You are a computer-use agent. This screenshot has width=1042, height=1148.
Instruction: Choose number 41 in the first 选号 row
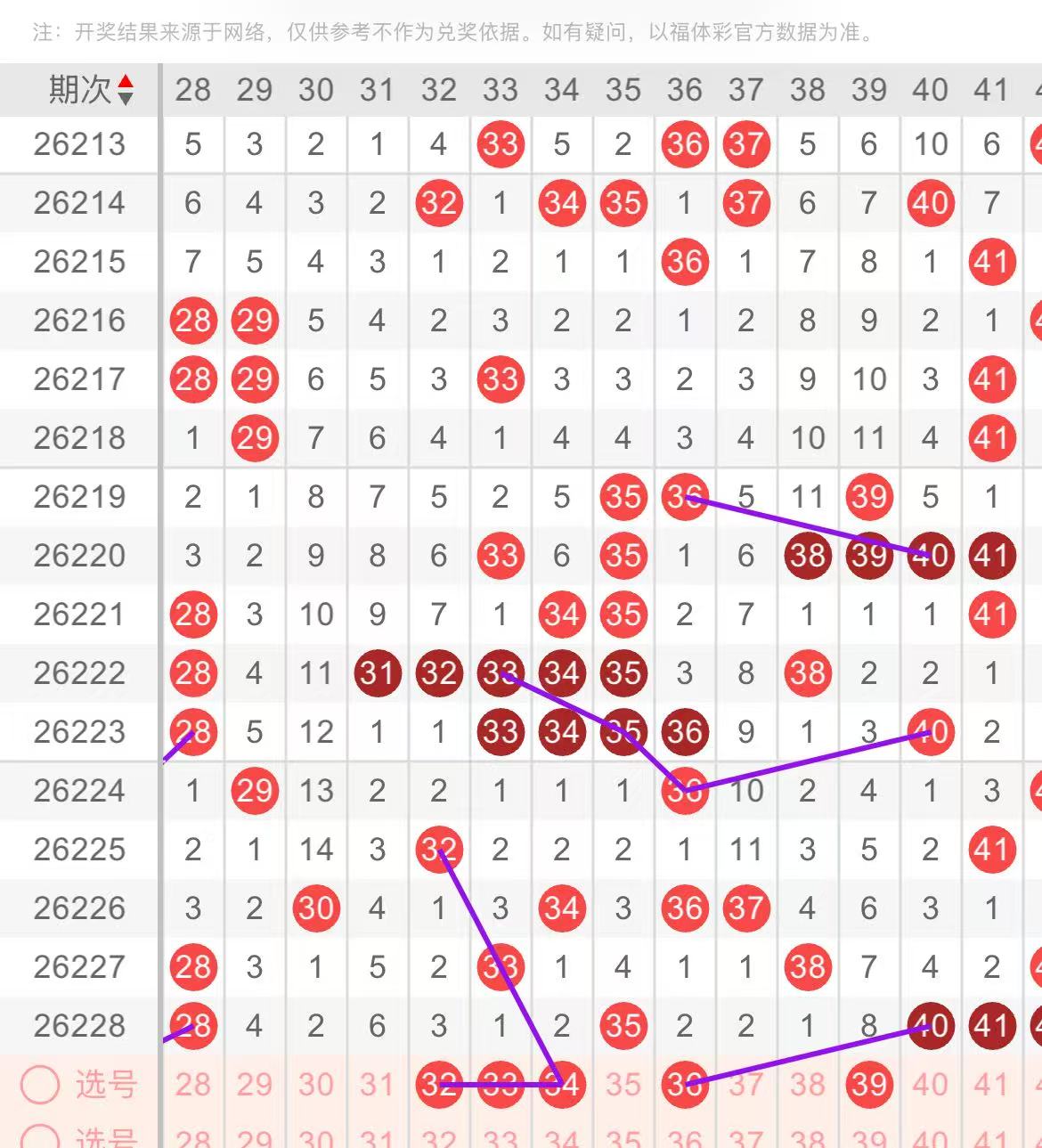[x=992, y=1085]
